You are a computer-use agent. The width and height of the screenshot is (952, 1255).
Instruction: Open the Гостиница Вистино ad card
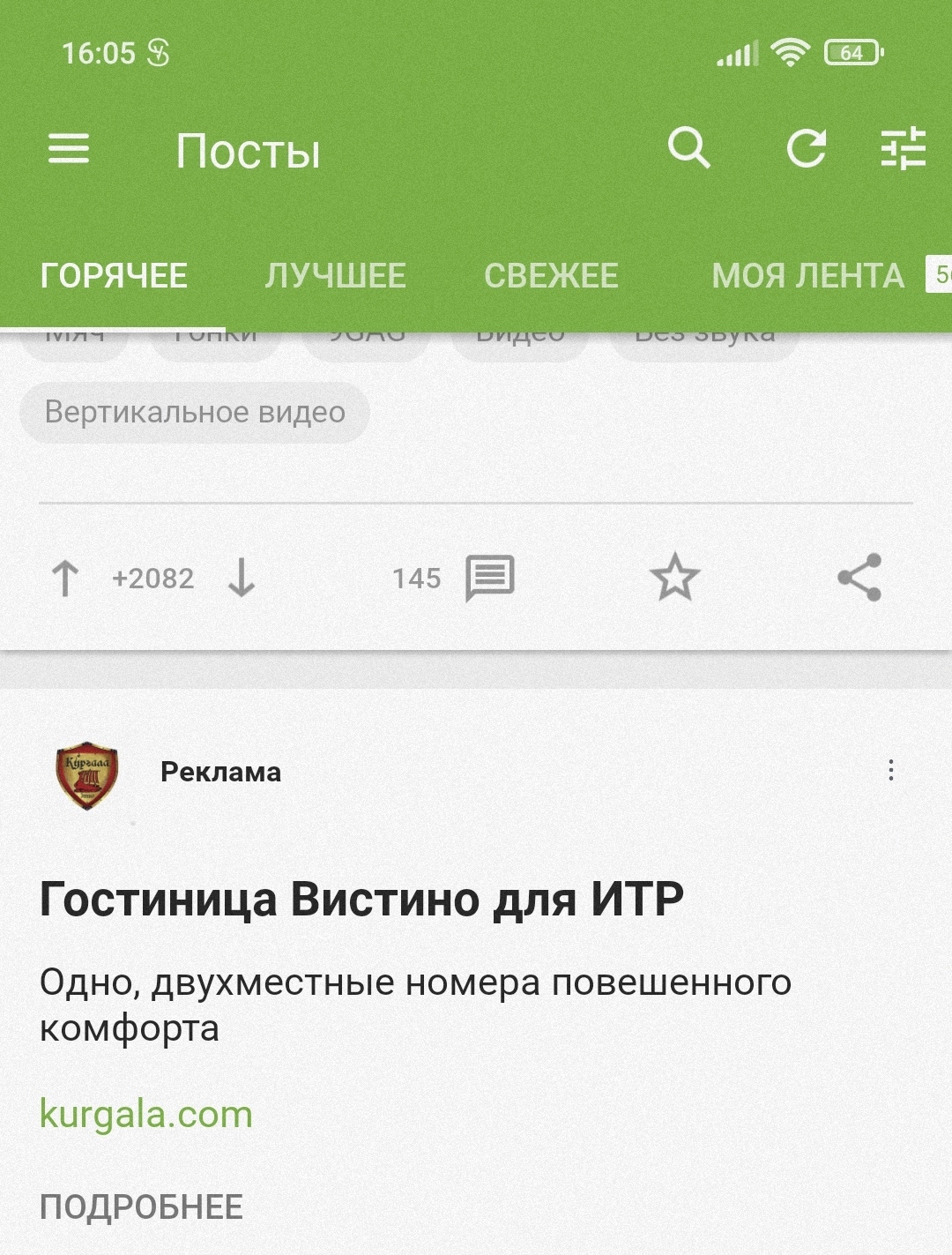(x=361, y=900)
